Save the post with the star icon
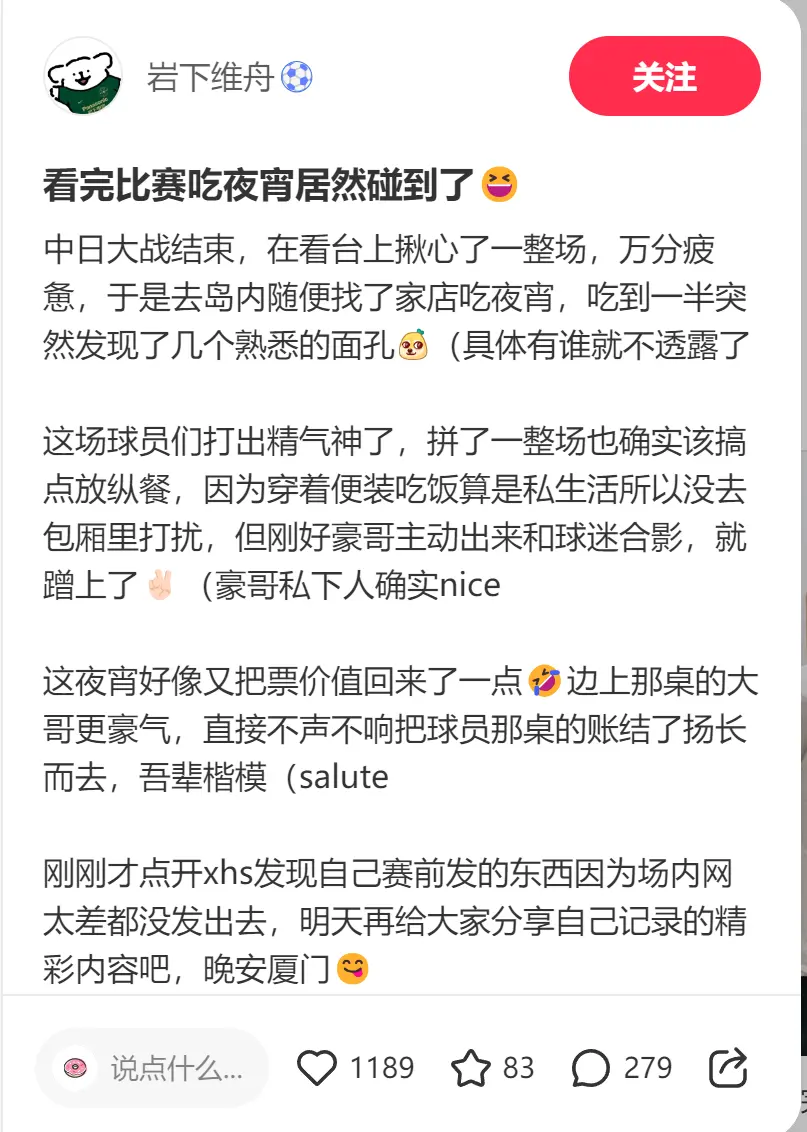This screenshot has height=1132, width=807. 470,1068
